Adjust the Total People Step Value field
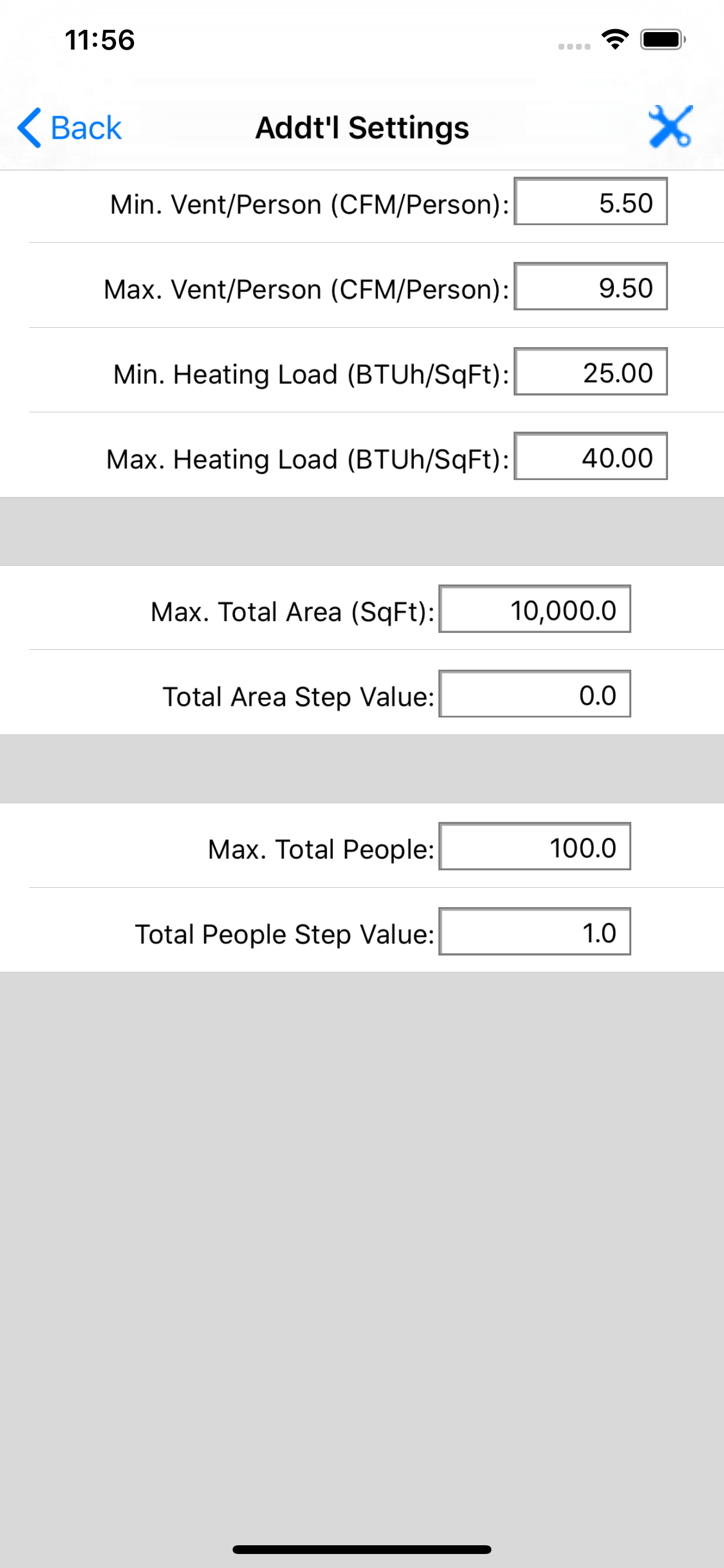 tap(534, 932)
